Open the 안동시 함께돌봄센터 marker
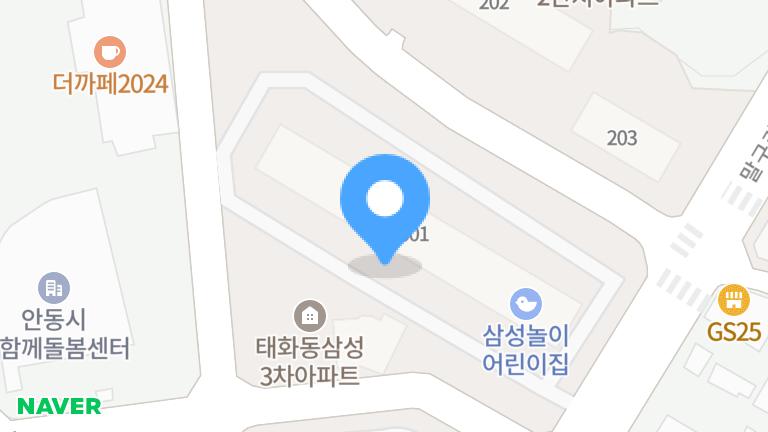 [53, 289]
